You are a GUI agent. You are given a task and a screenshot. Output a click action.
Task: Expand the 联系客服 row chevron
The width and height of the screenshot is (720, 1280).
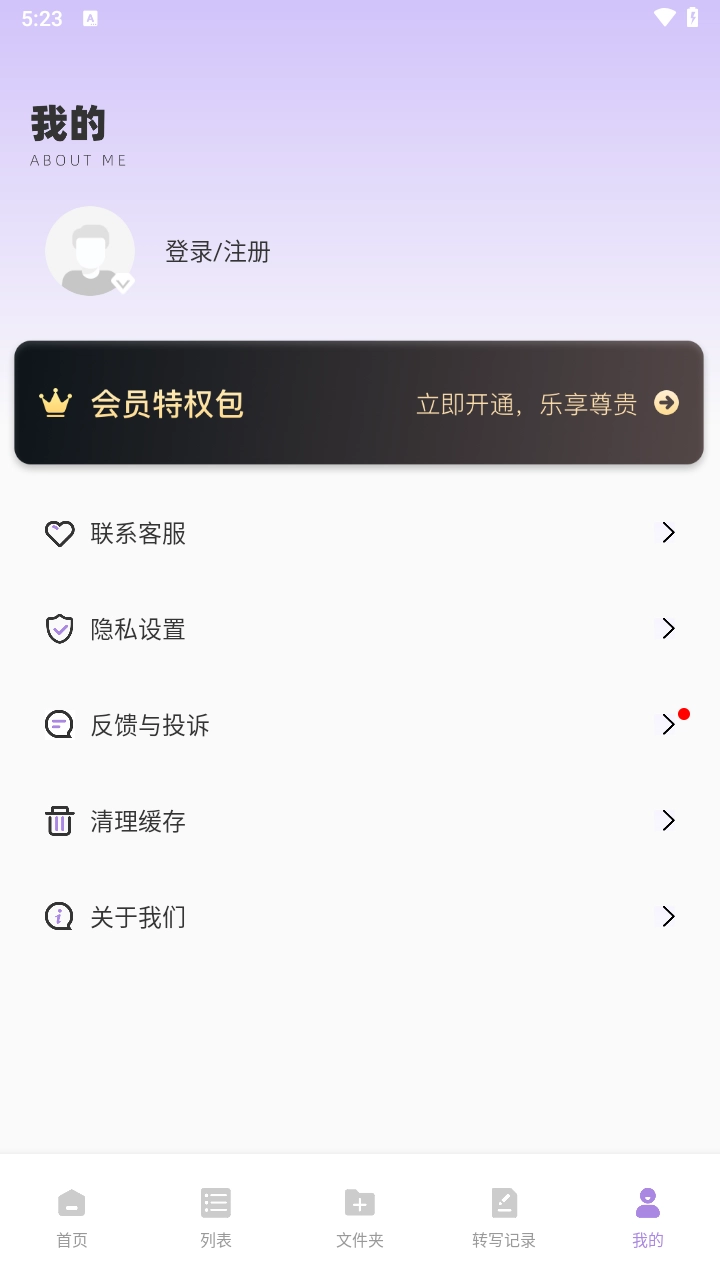click(668, 533)
